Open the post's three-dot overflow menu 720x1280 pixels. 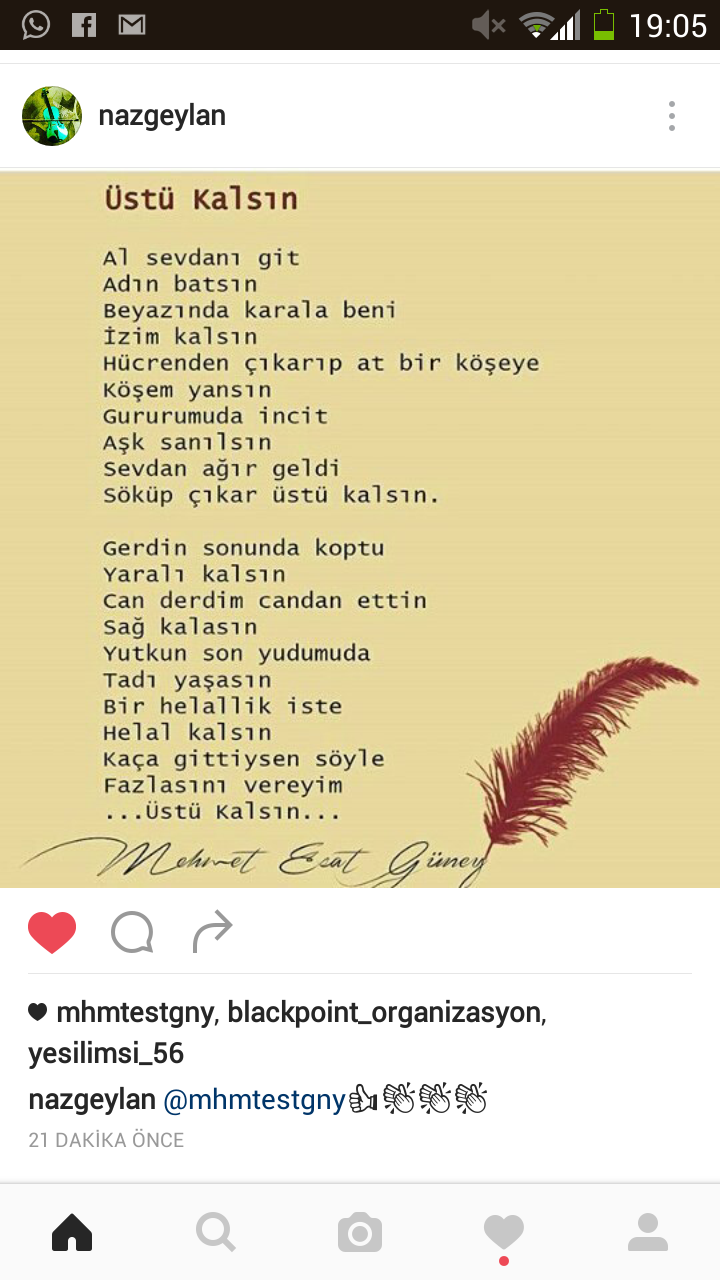click(672, 116)
